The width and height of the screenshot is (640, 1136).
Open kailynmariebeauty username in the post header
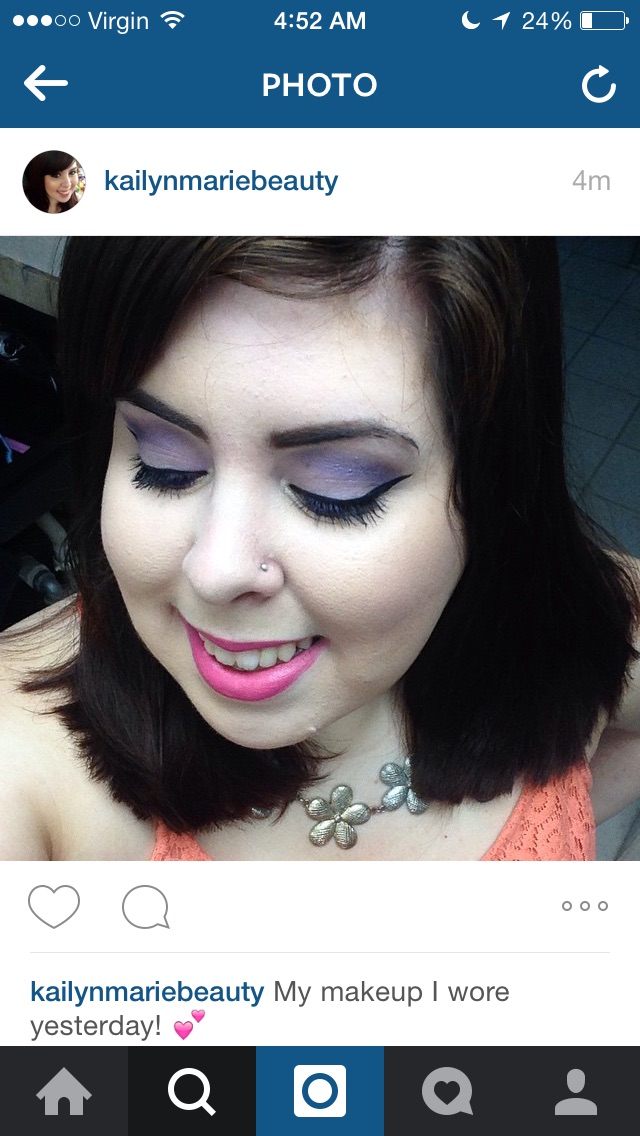point(221,181)
